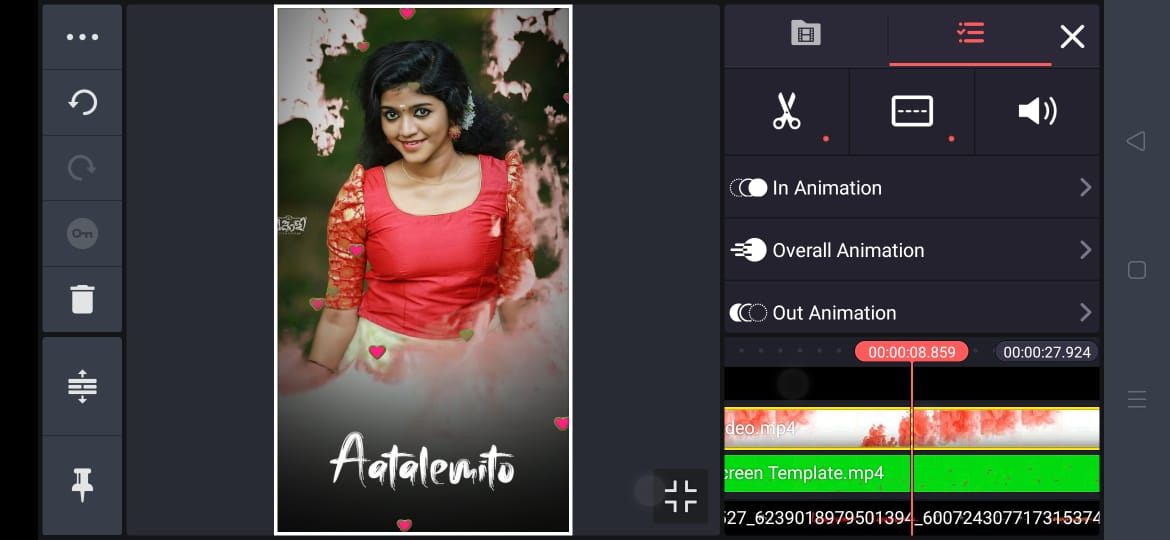Open the three-dot more options menu
This screenshot has width=1170, height=540.
[x=82, y=37]
